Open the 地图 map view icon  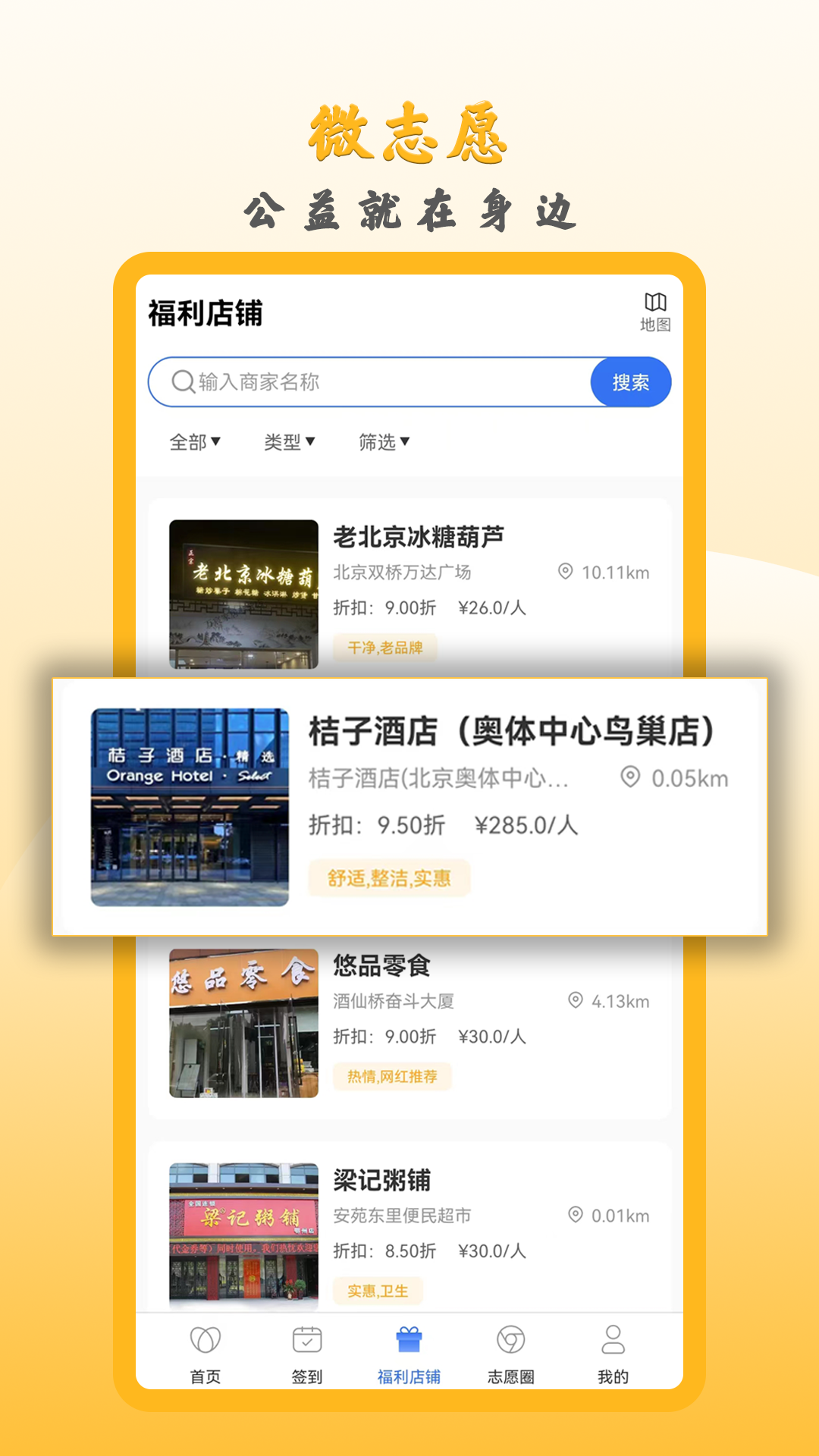tap(655, 307)
